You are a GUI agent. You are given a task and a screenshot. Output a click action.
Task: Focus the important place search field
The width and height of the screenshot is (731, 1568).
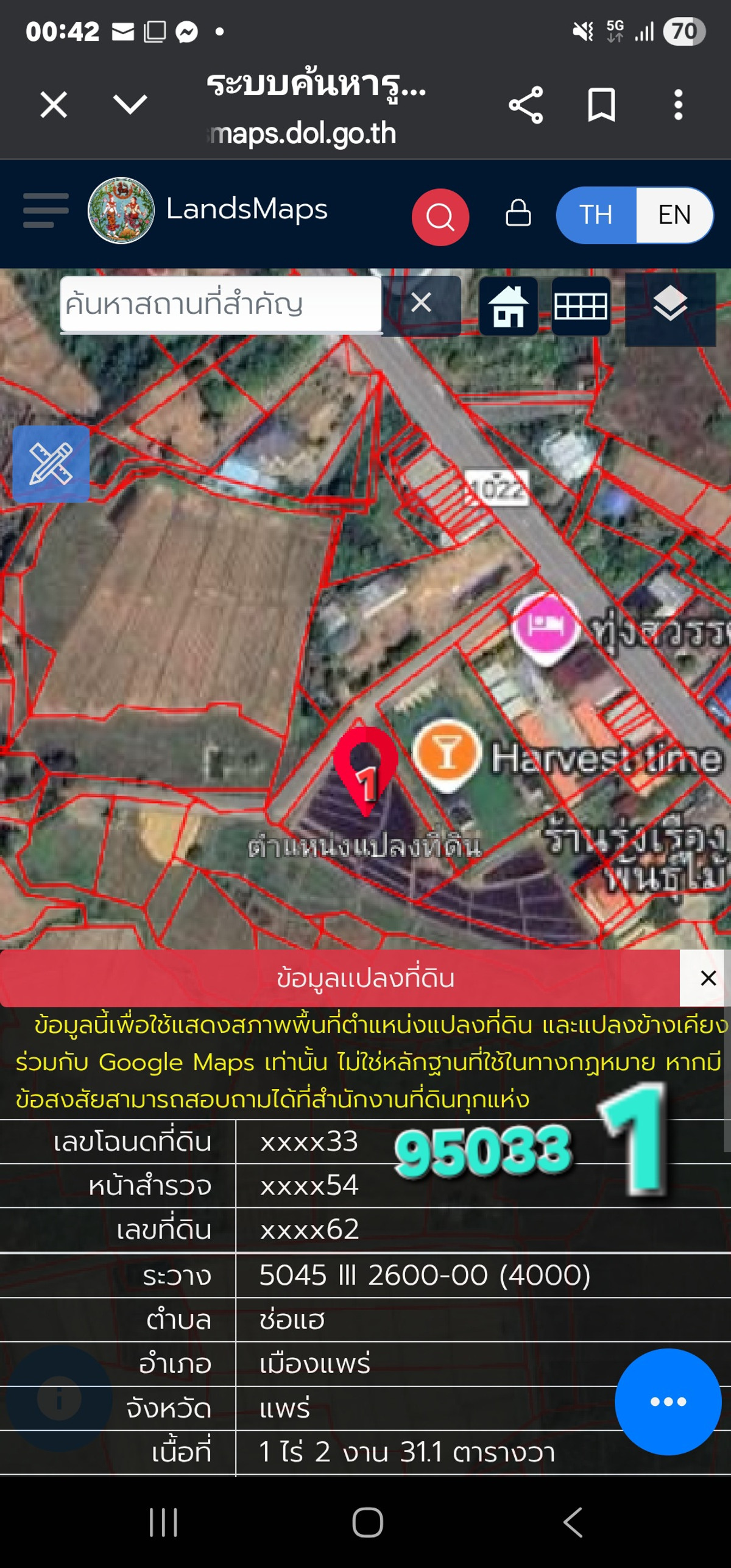[221, 304]
